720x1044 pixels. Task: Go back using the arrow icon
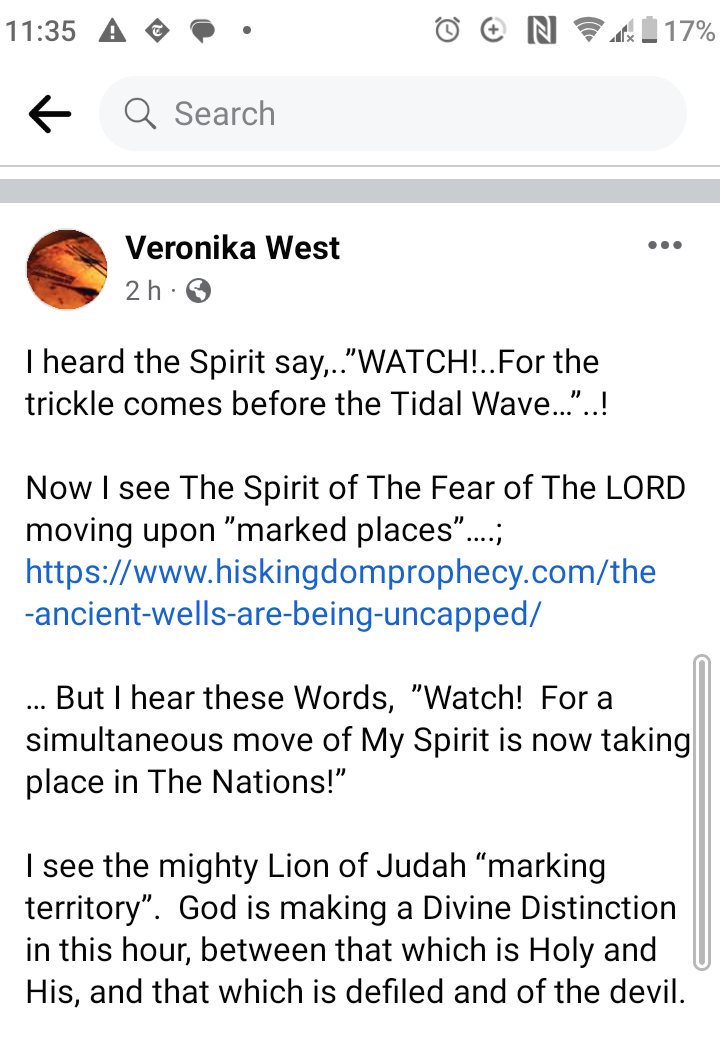50,115
